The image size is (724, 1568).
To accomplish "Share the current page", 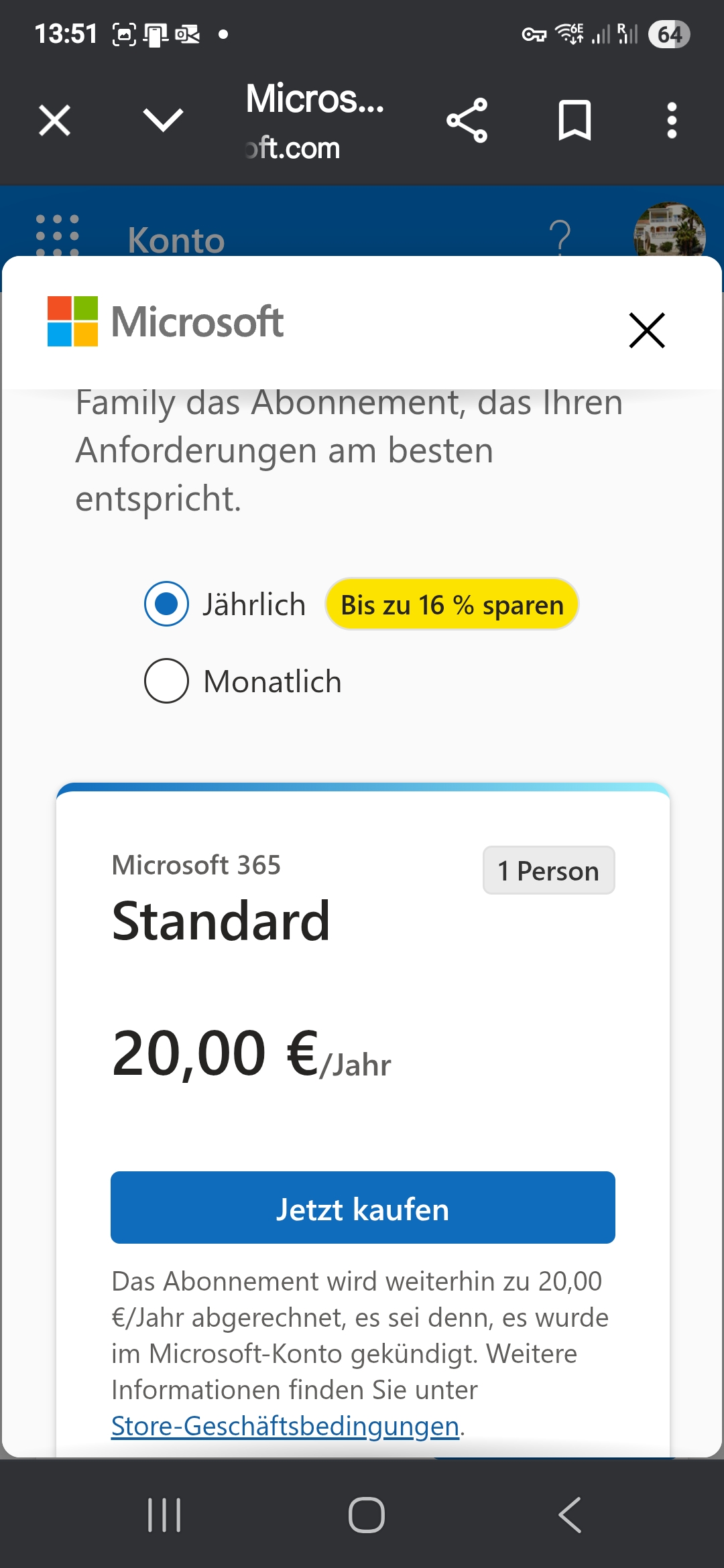I will [x=467, y=121].
